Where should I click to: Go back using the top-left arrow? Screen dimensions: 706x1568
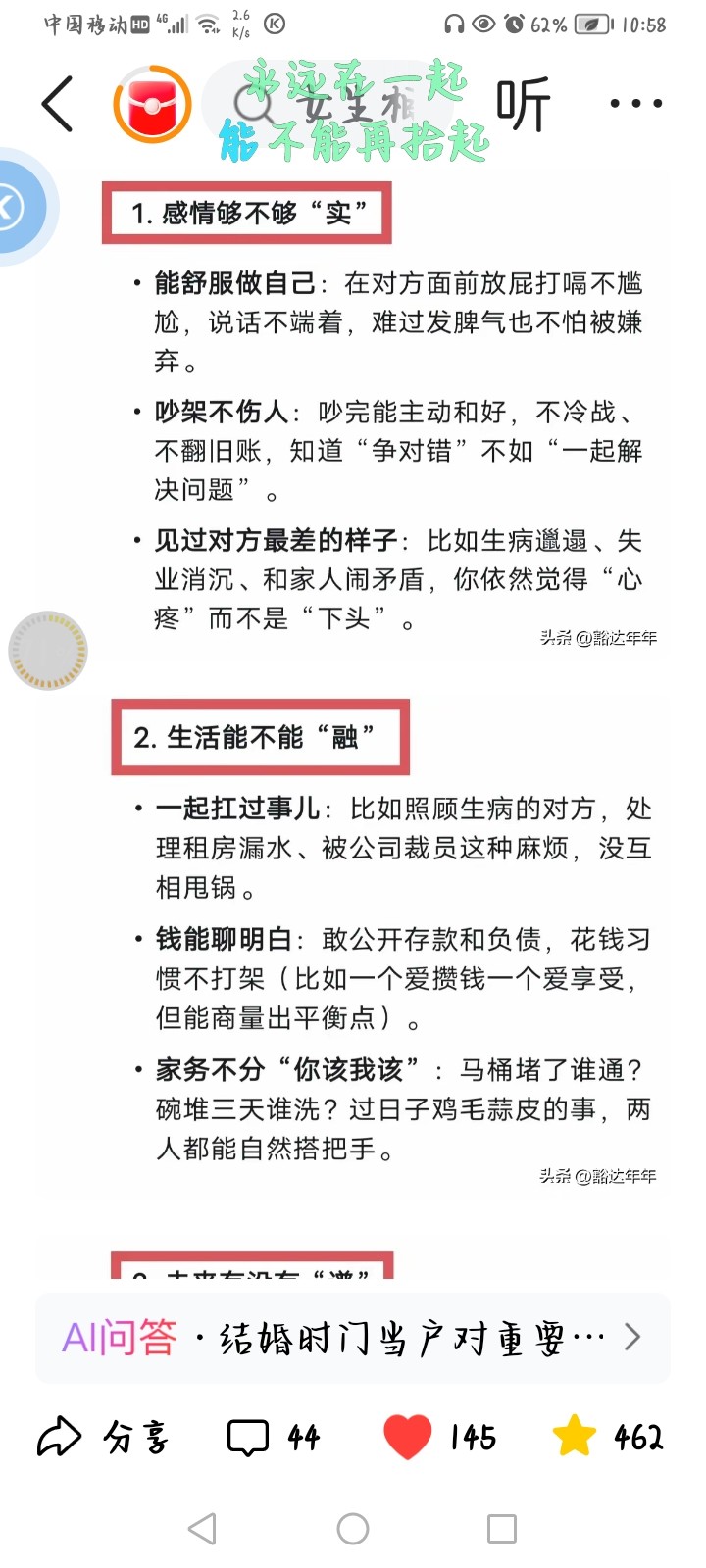pos(57,103)
